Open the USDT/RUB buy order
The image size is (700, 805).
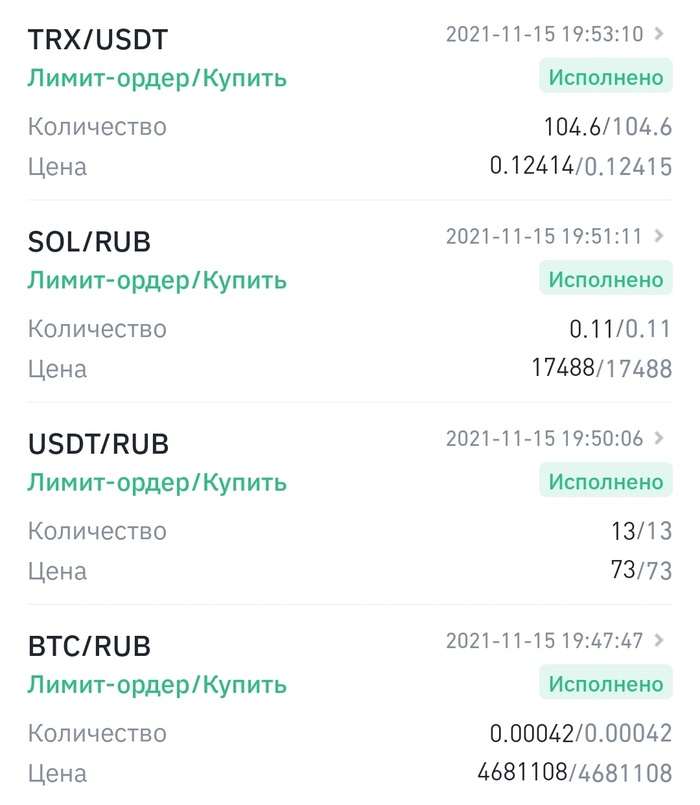point(658,438)
